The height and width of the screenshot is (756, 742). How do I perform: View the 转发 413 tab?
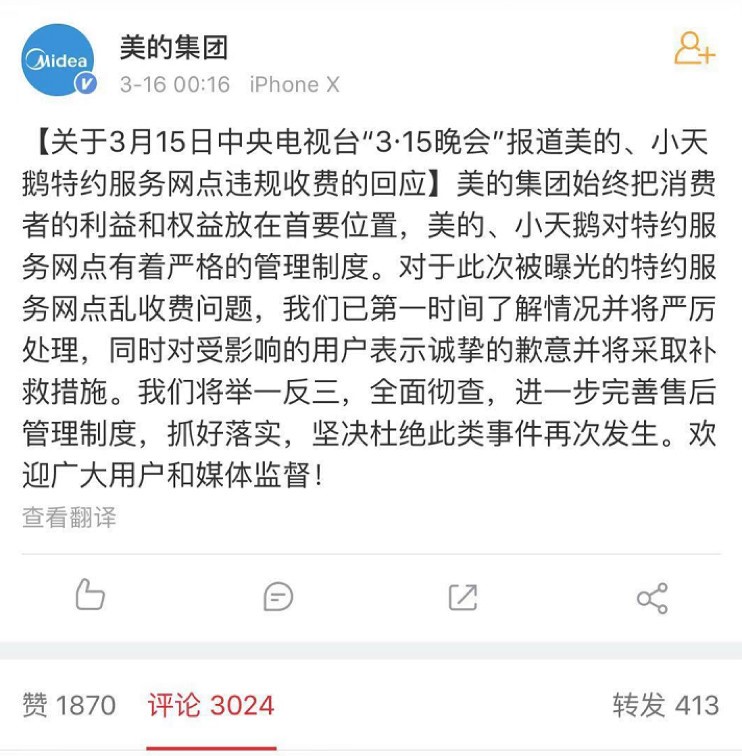(x=665, y=705)
